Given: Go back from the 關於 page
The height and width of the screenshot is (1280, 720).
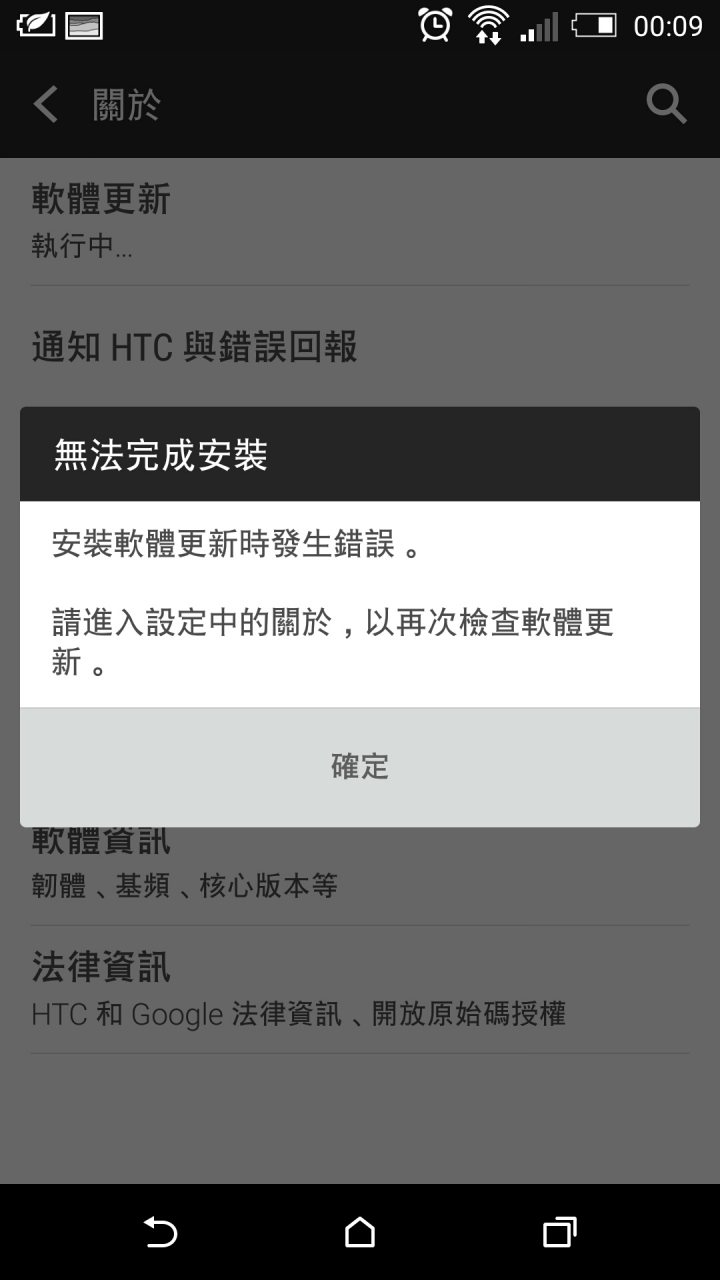Looking at the screenshot, I should 47,105.
